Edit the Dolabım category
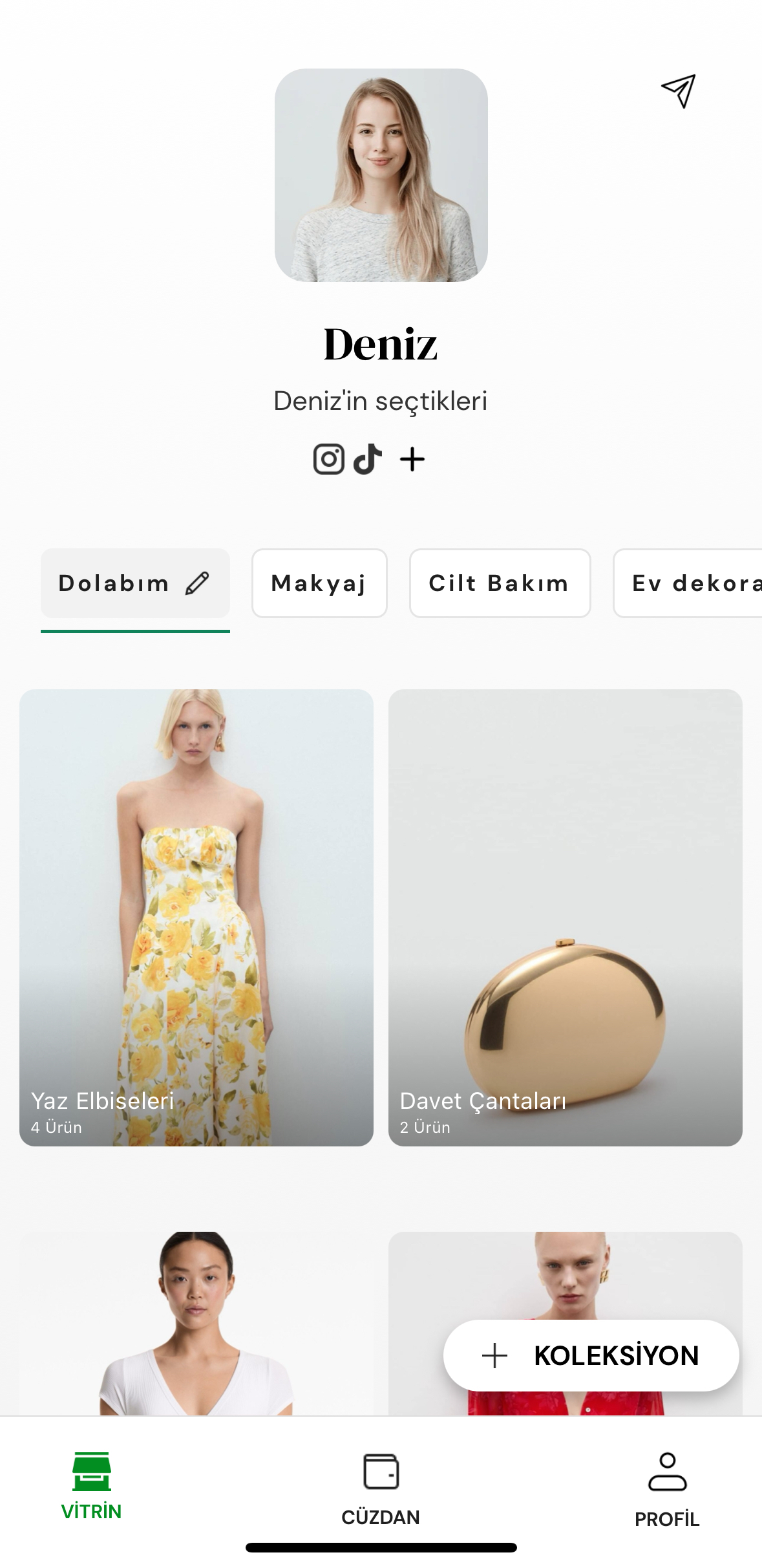 (197, 583)
